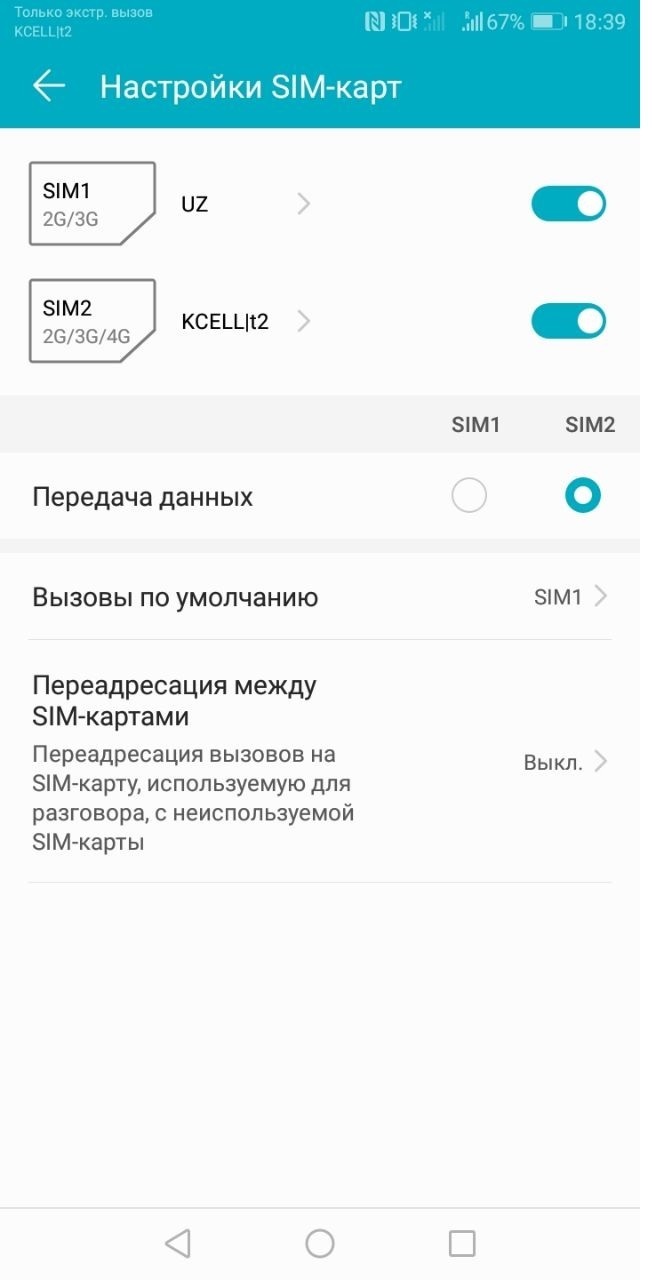Screen dimensions: 652x1280
Task: Open recent apps via square button
Action: click(x=462, y=1243)
